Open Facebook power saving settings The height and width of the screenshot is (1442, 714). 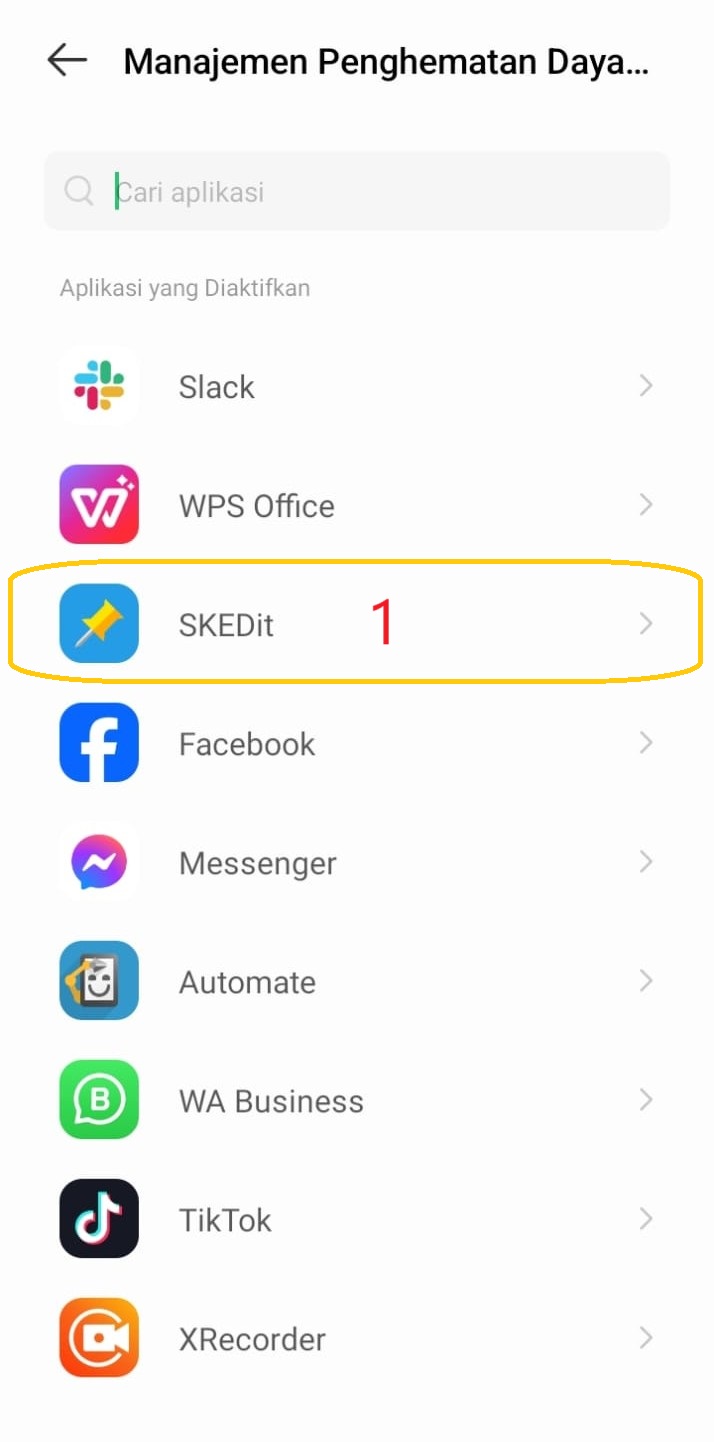357,743
